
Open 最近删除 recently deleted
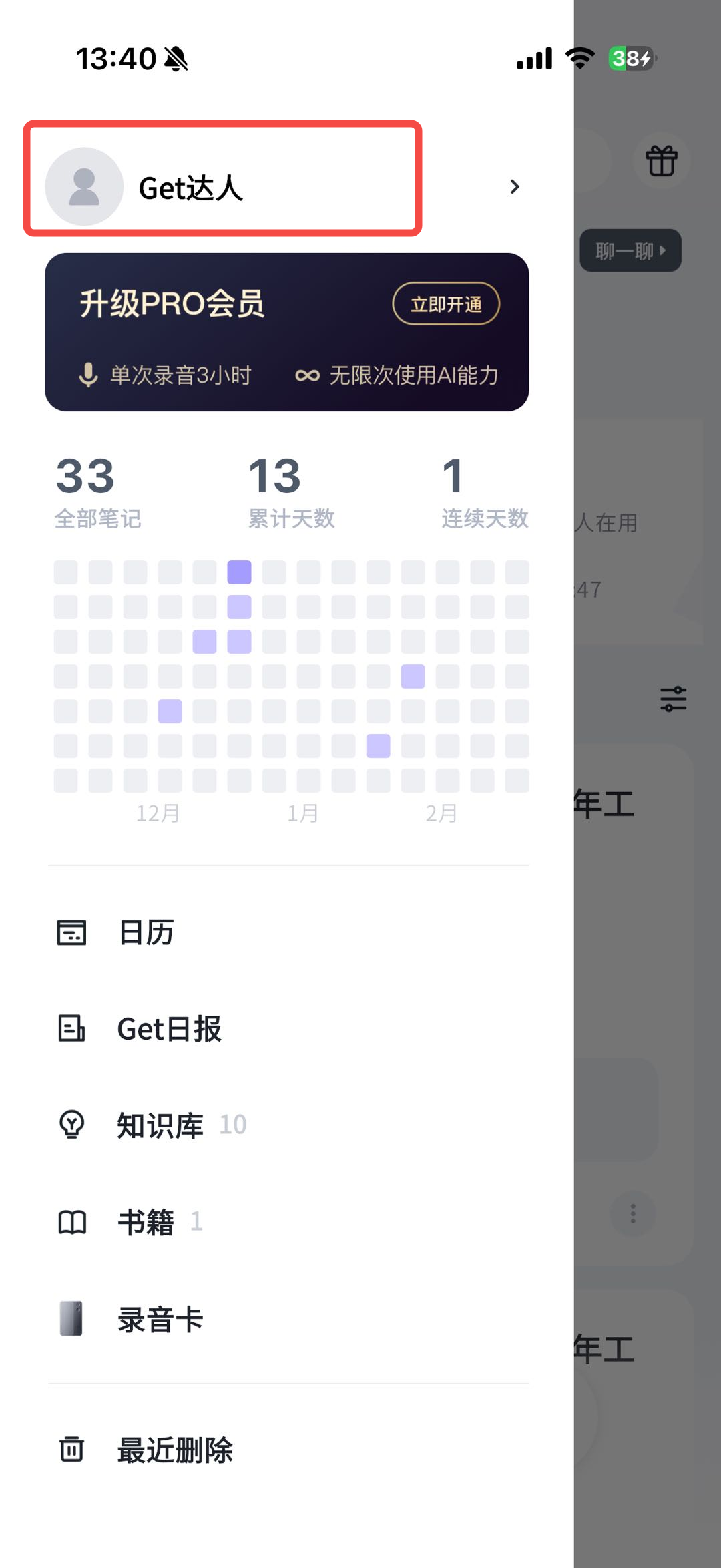[x=175, y=1450]
